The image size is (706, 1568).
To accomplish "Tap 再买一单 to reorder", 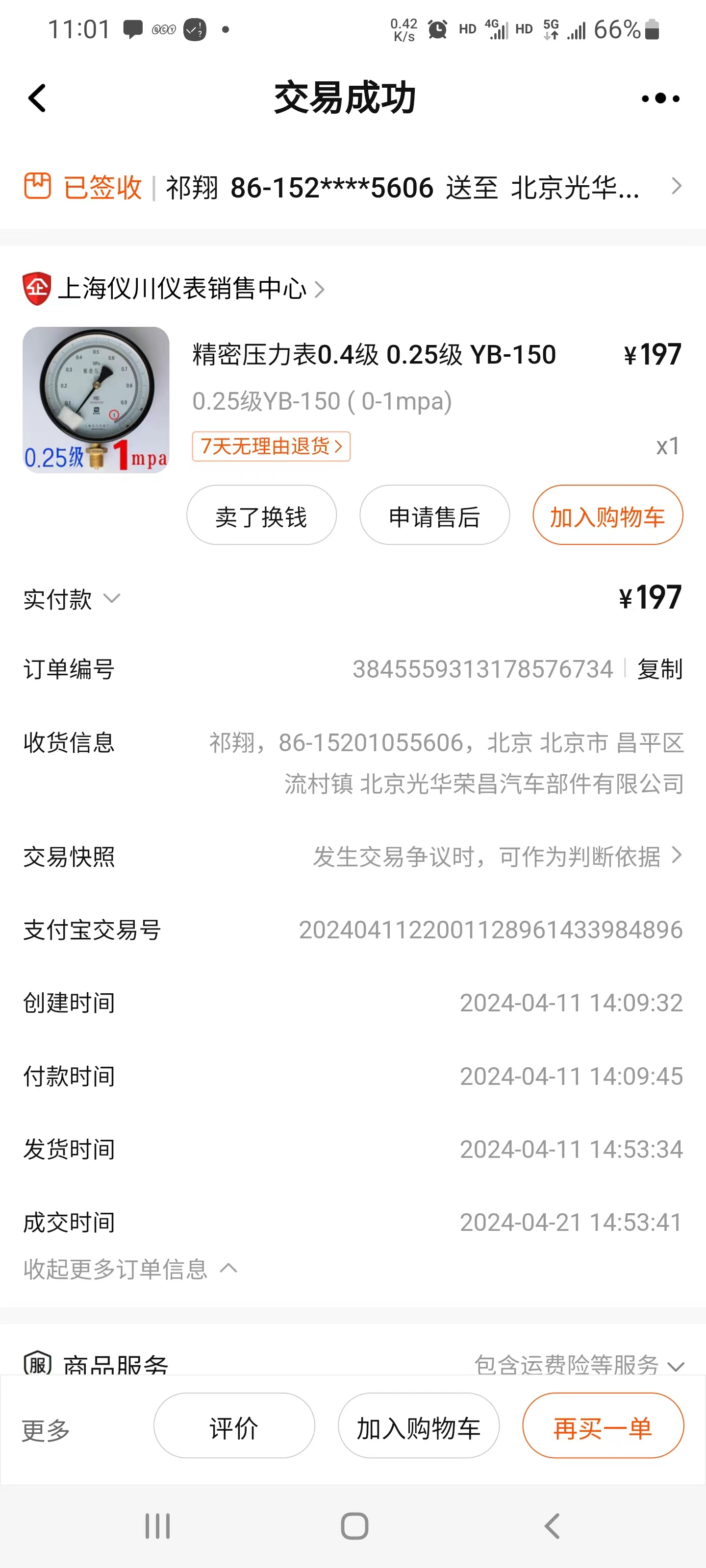I will point(603,1425).
